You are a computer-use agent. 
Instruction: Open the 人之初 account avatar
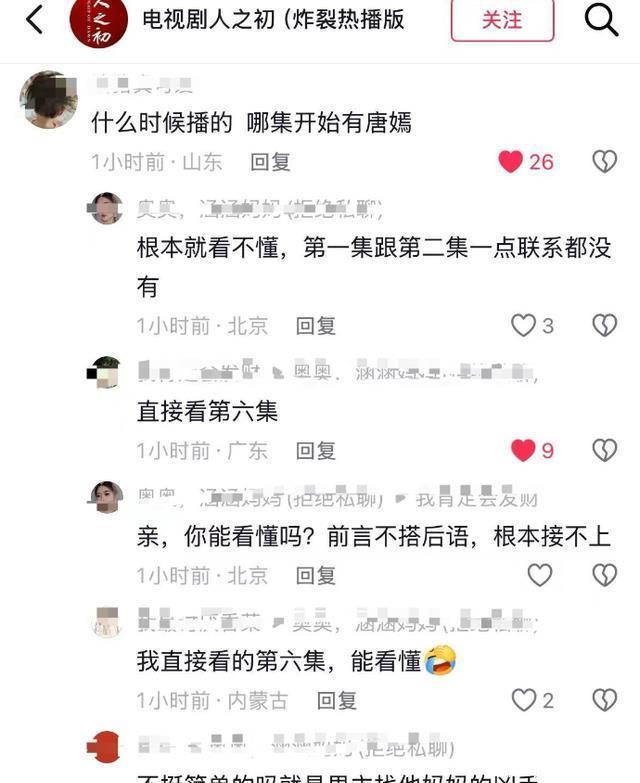click(x=98, y=22)
